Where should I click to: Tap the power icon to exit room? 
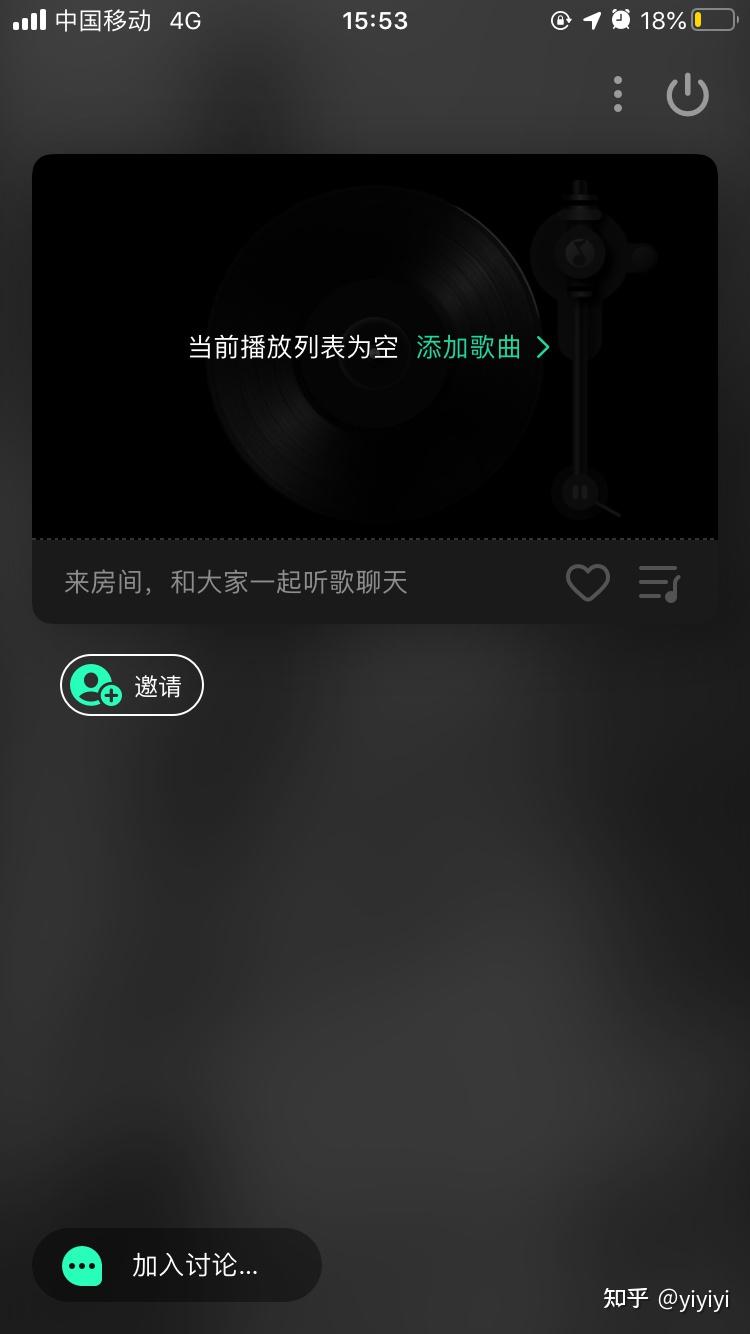click(688, 95)
